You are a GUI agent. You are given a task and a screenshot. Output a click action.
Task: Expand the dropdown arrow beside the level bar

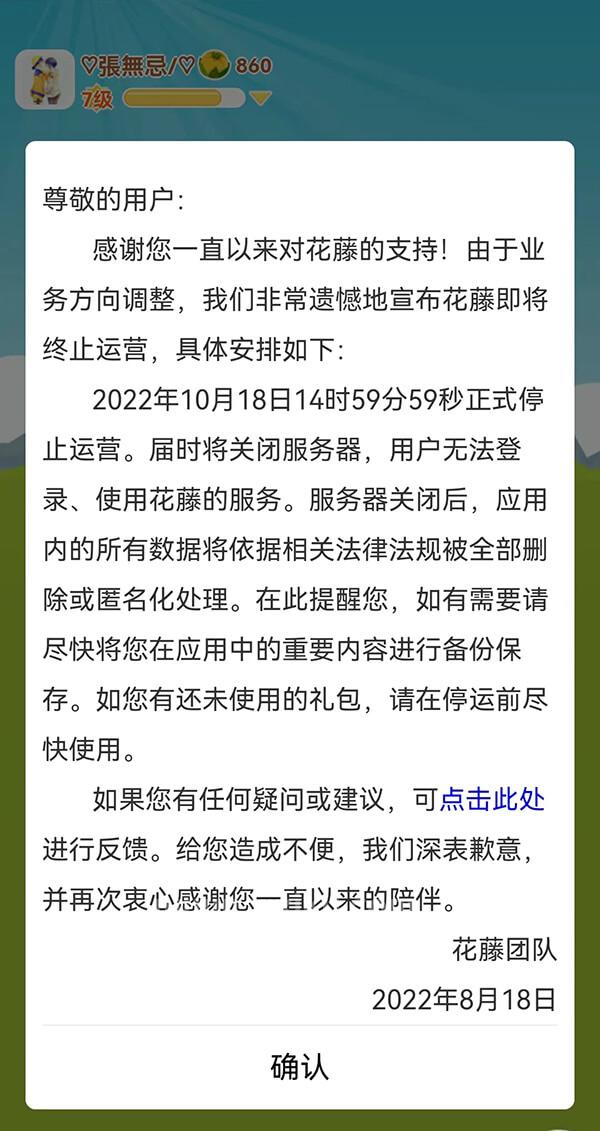[260, 98]
